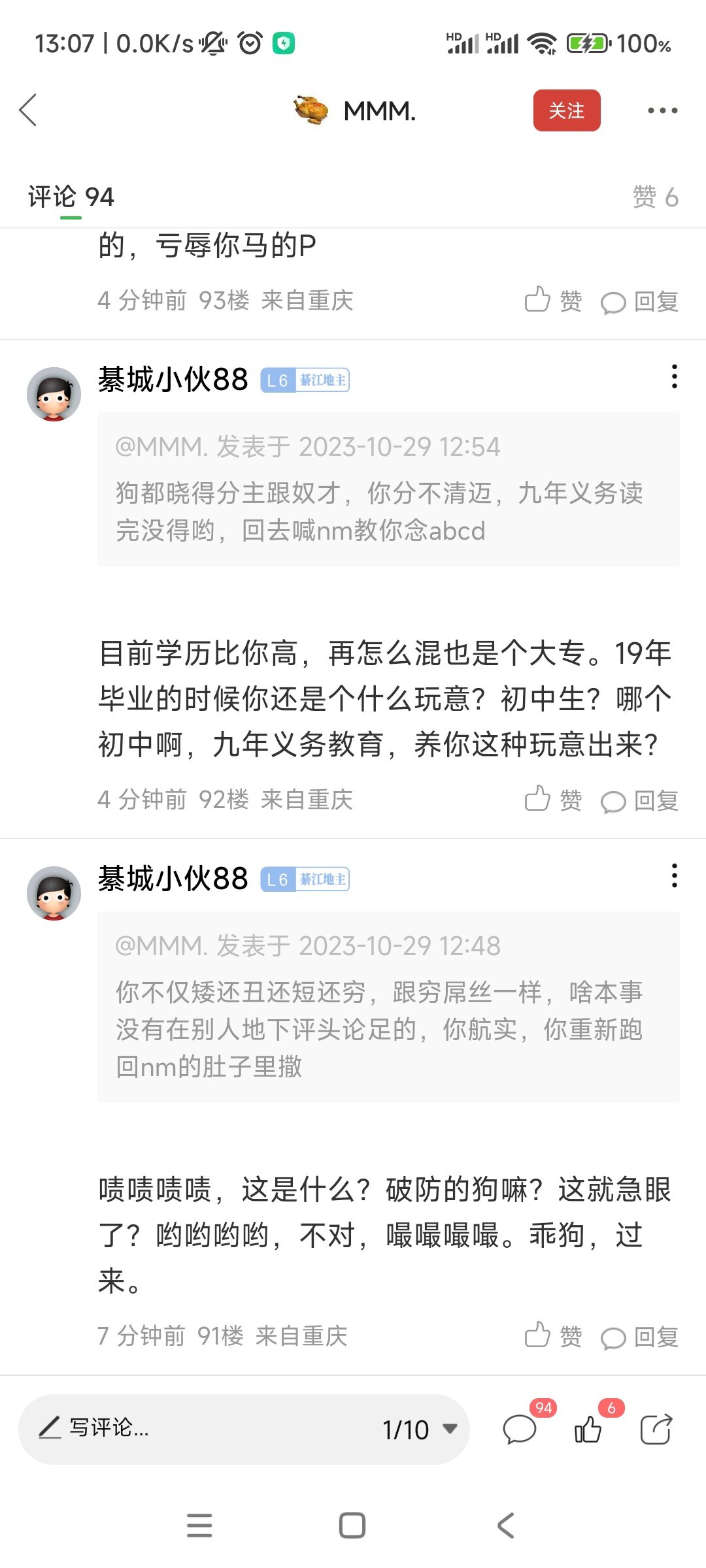Screen dimensions: 706x1568
Task: Reply to the 92楼 comment
Action: 640,801
